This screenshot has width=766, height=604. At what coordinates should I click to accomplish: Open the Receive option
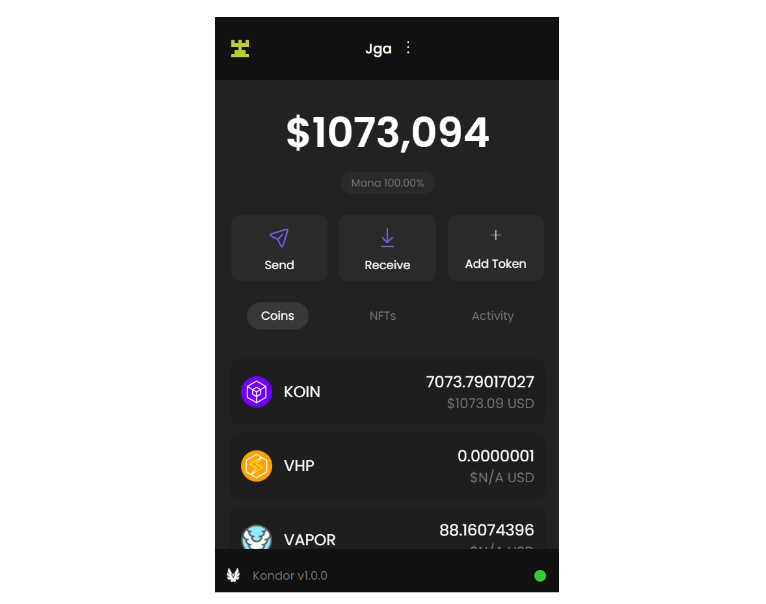tap(387, 248)
